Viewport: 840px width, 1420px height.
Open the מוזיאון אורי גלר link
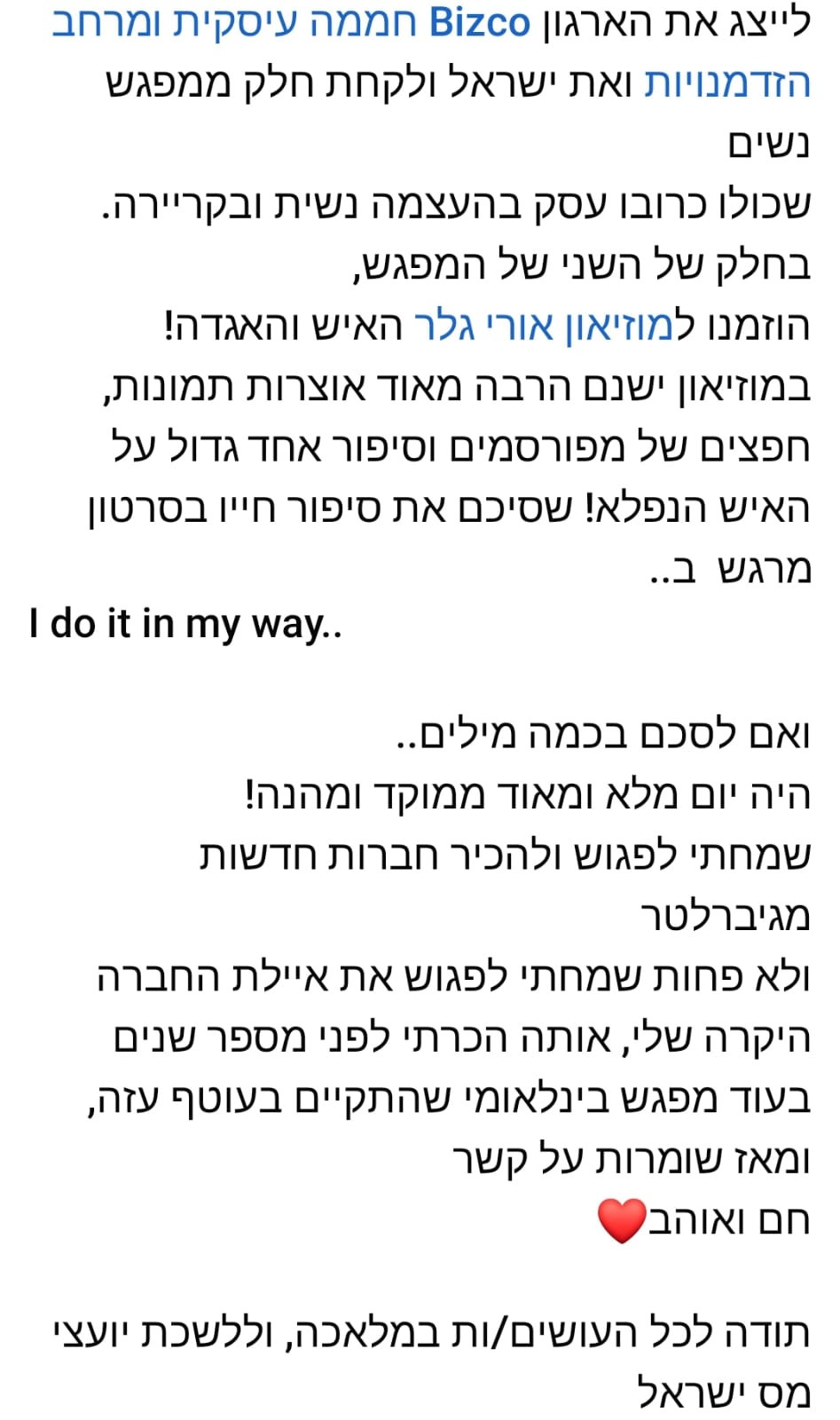[x=542, y=327]
